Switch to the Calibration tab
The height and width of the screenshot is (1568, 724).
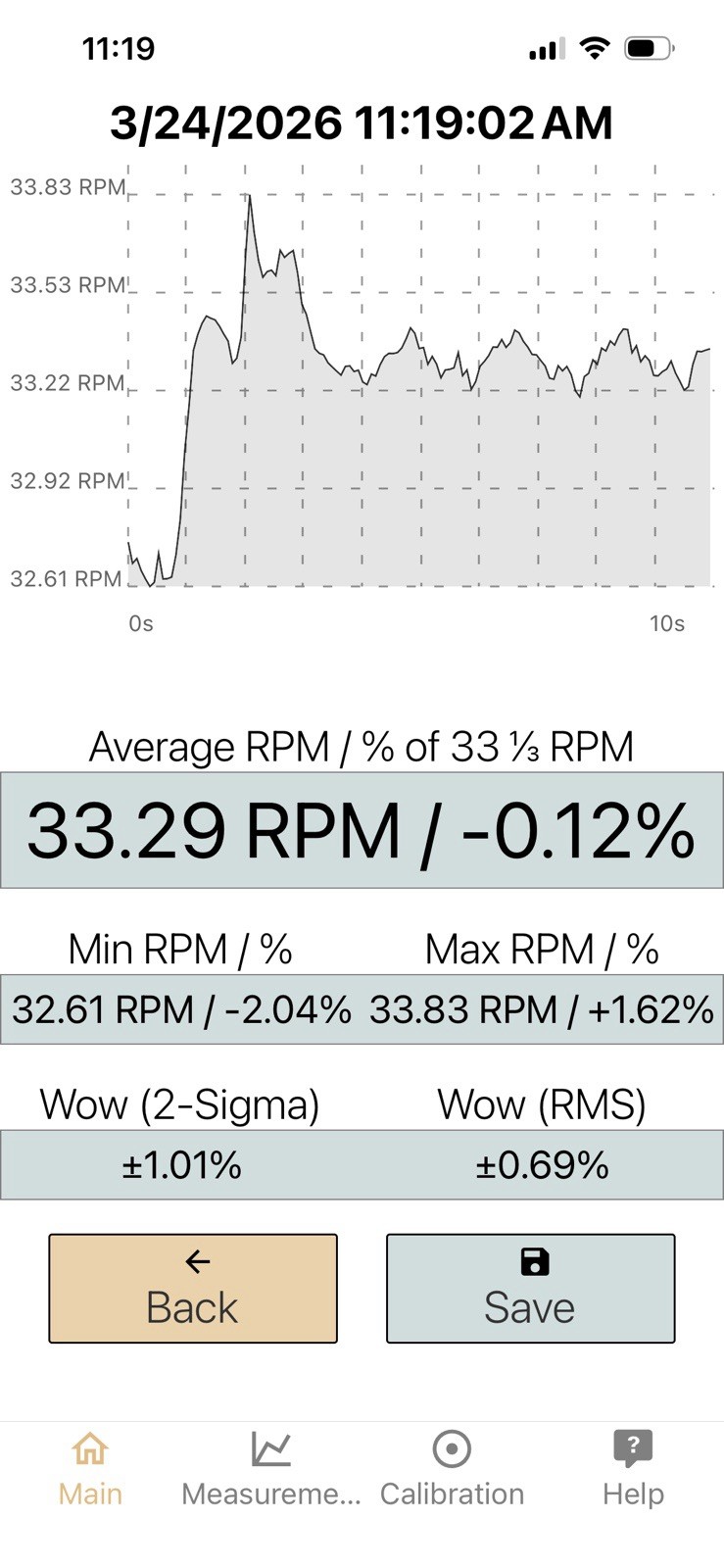(452, 1468)
